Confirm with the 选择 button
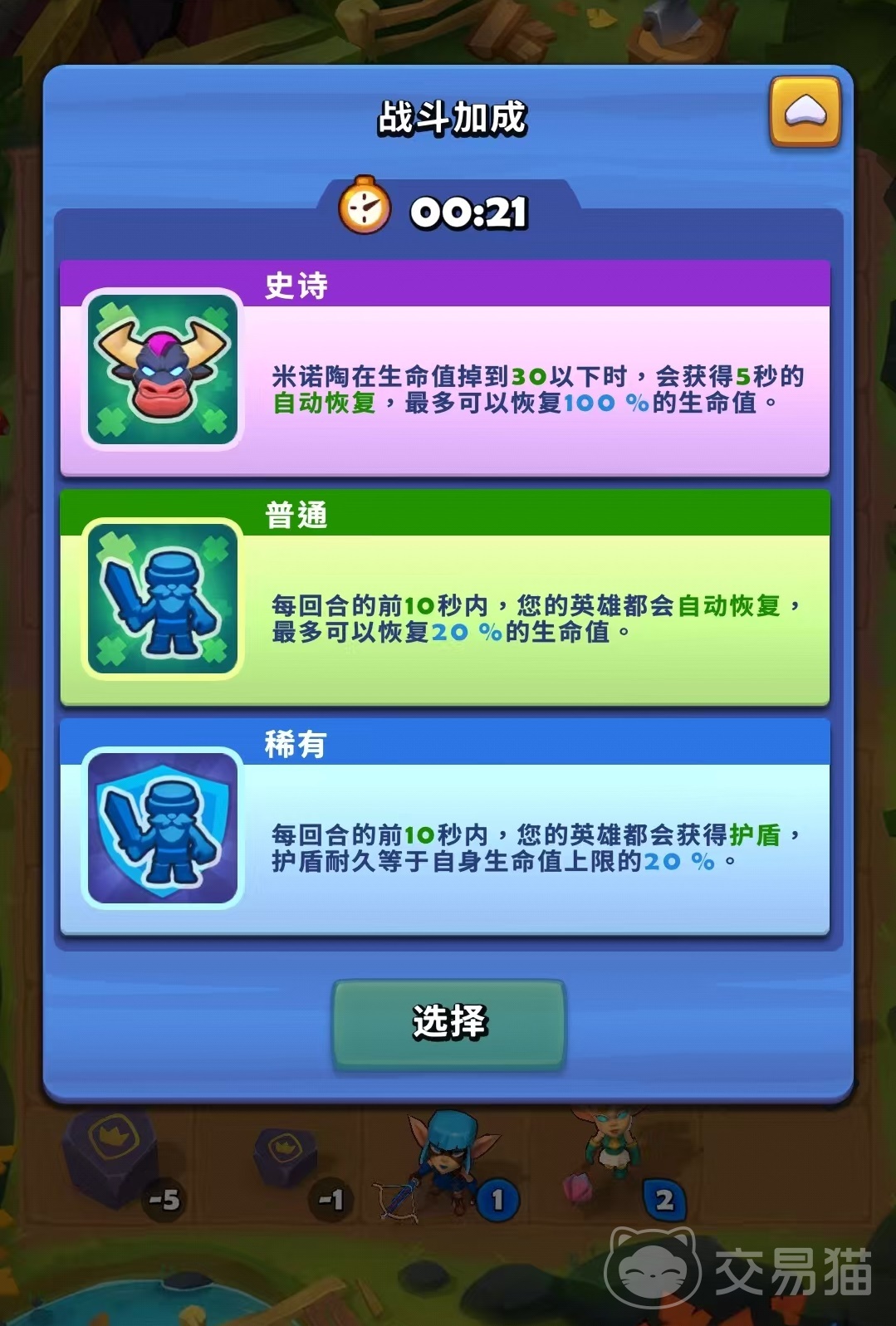 pos(448,1023)
